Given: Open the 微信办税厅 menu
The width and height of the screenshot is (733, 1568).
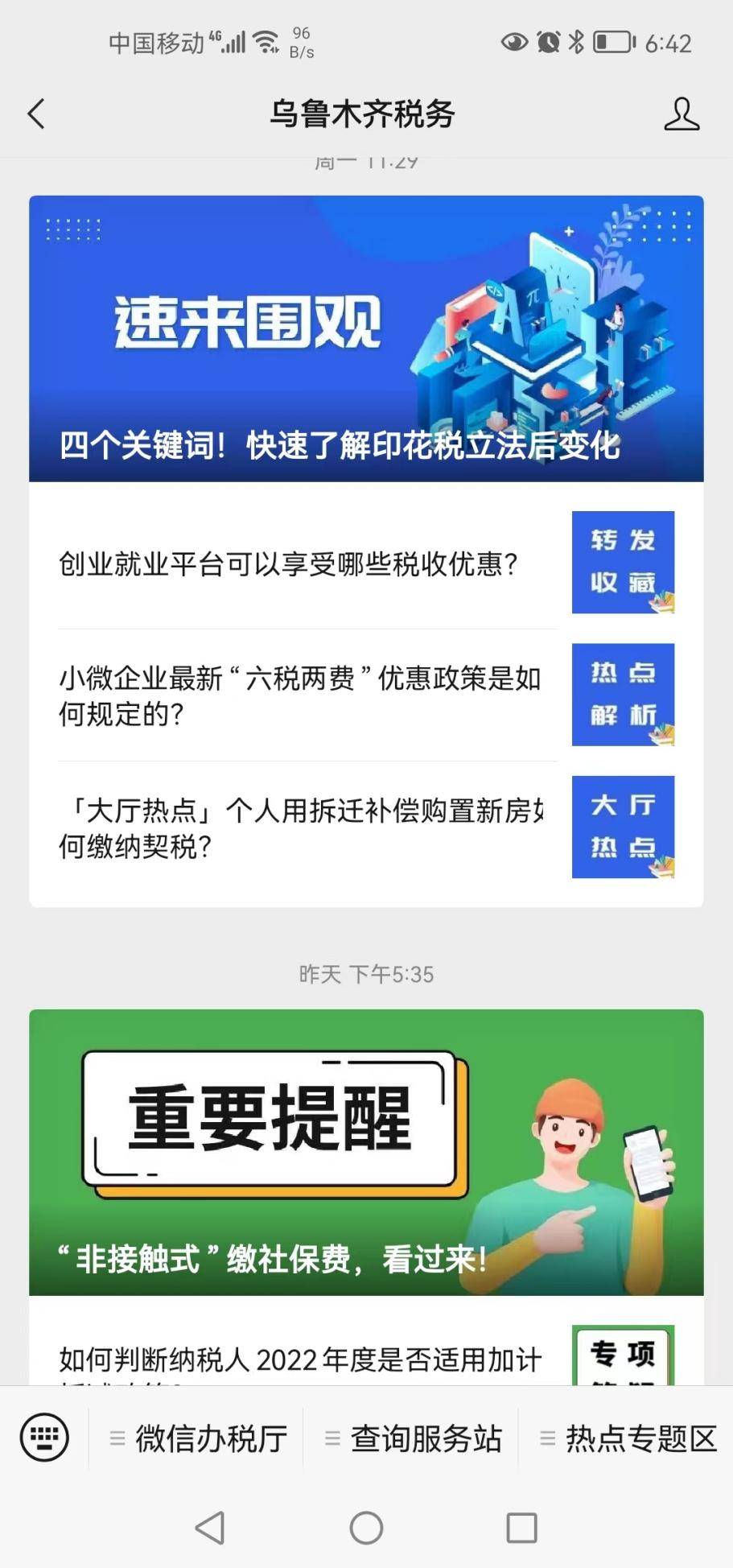Looking at the screenshot, I should pos(198,1438).
